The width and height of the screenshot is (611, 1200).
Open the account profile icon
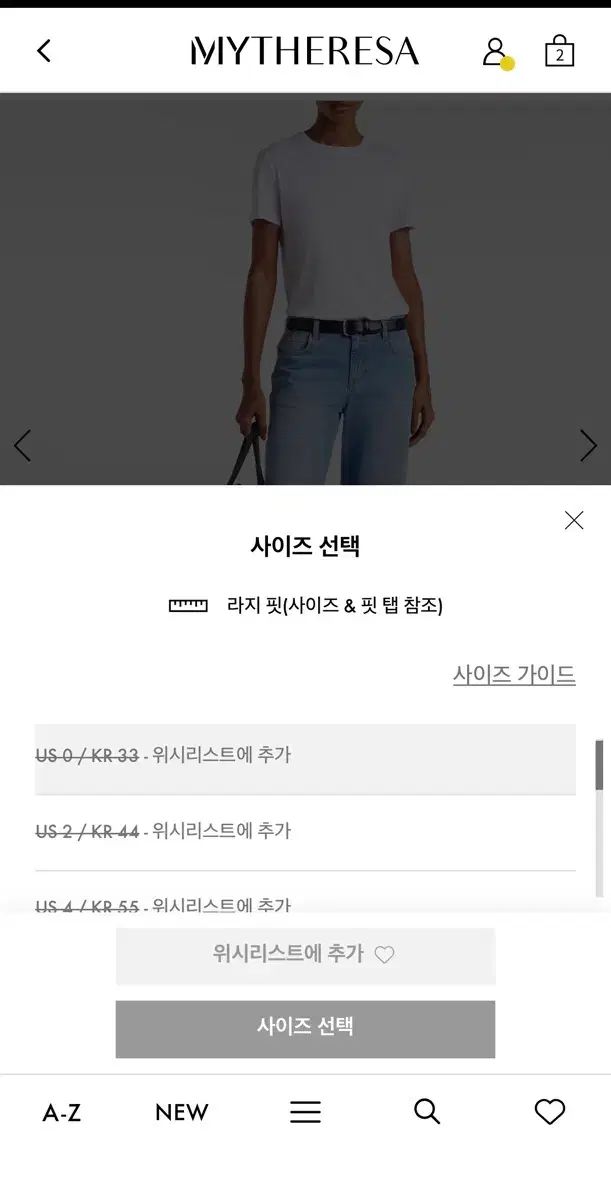pos(494,51)
